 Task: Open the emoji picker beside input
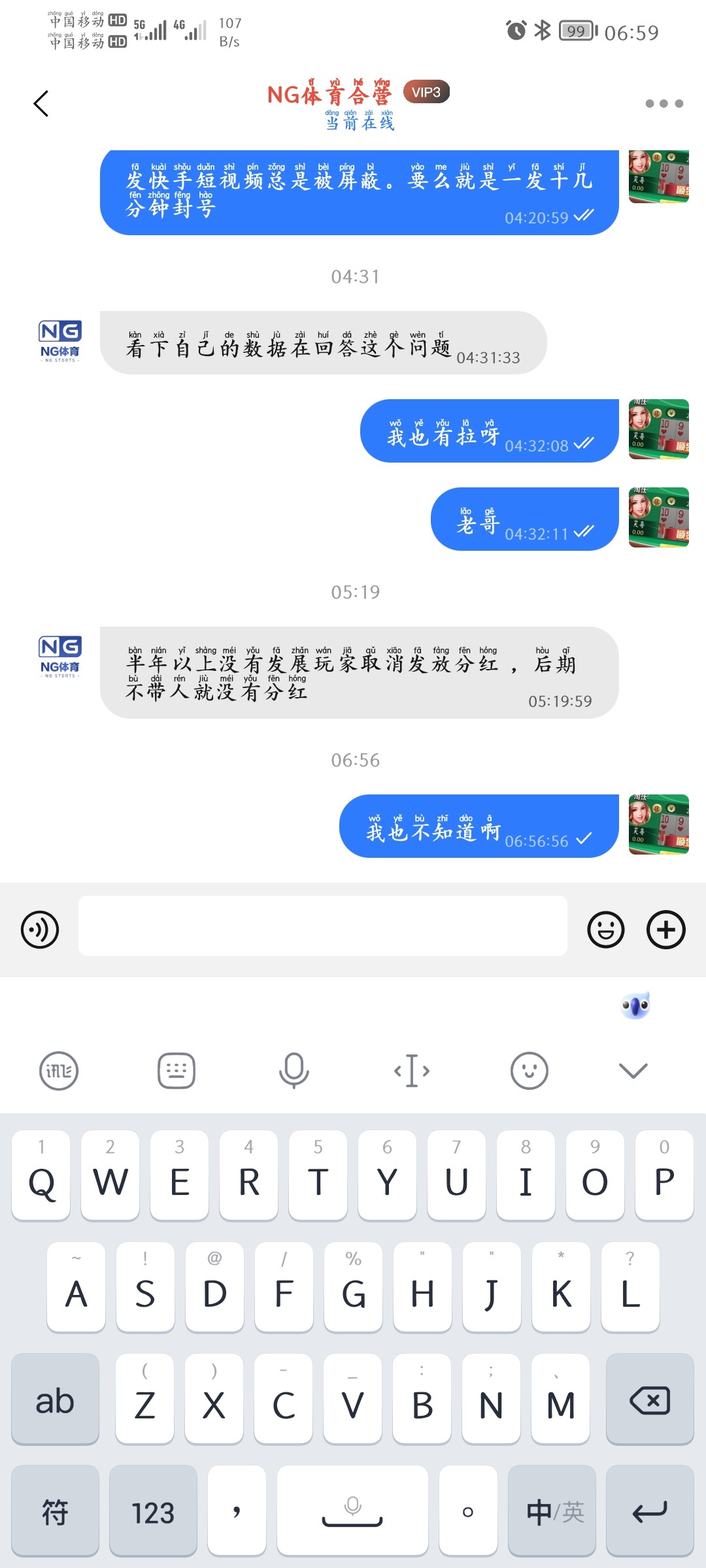pos(605,930)
